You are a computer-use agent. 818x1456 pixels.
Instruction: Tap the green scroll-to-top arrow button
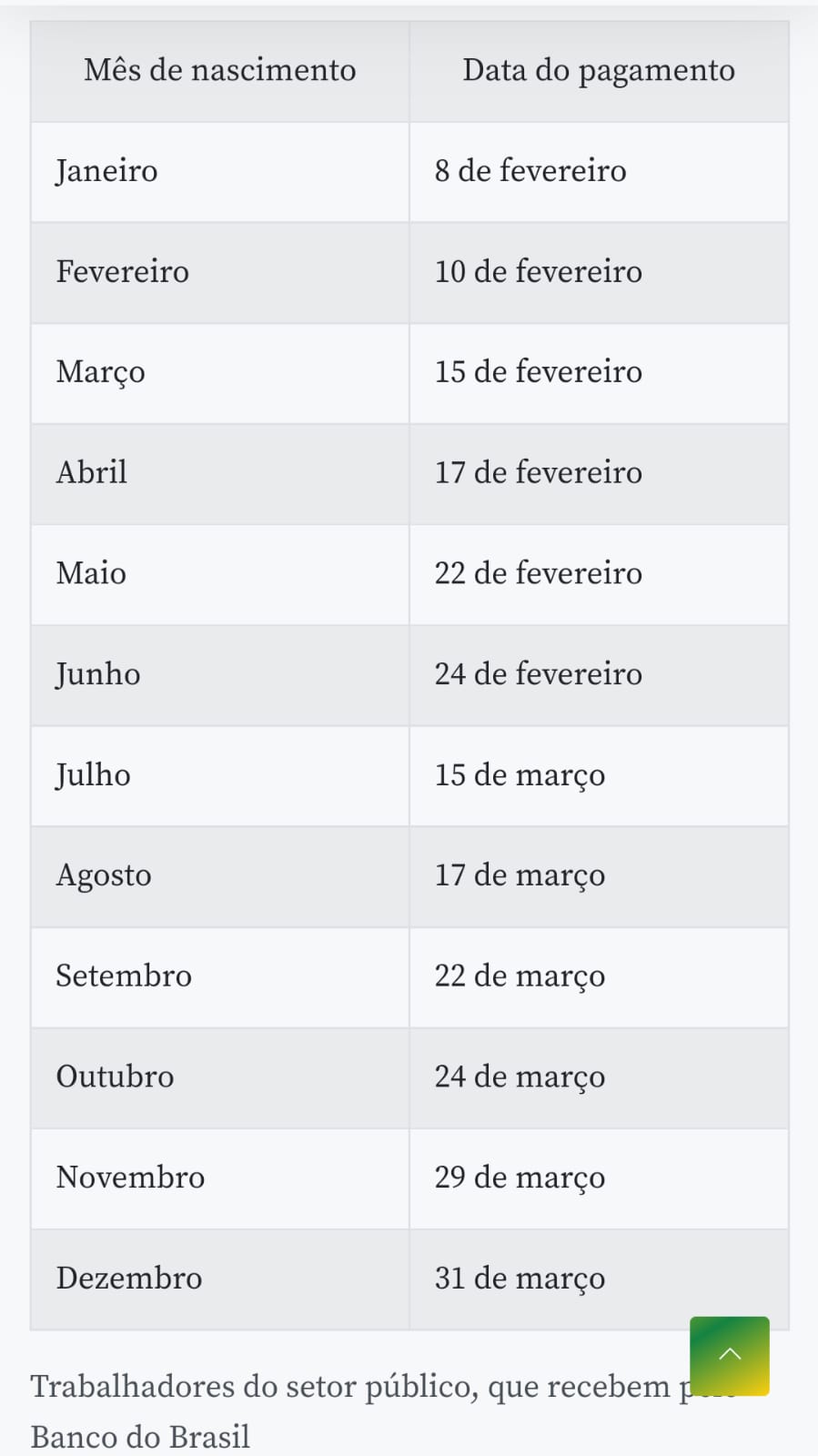pyautogui.click(x=730, y=1356)
